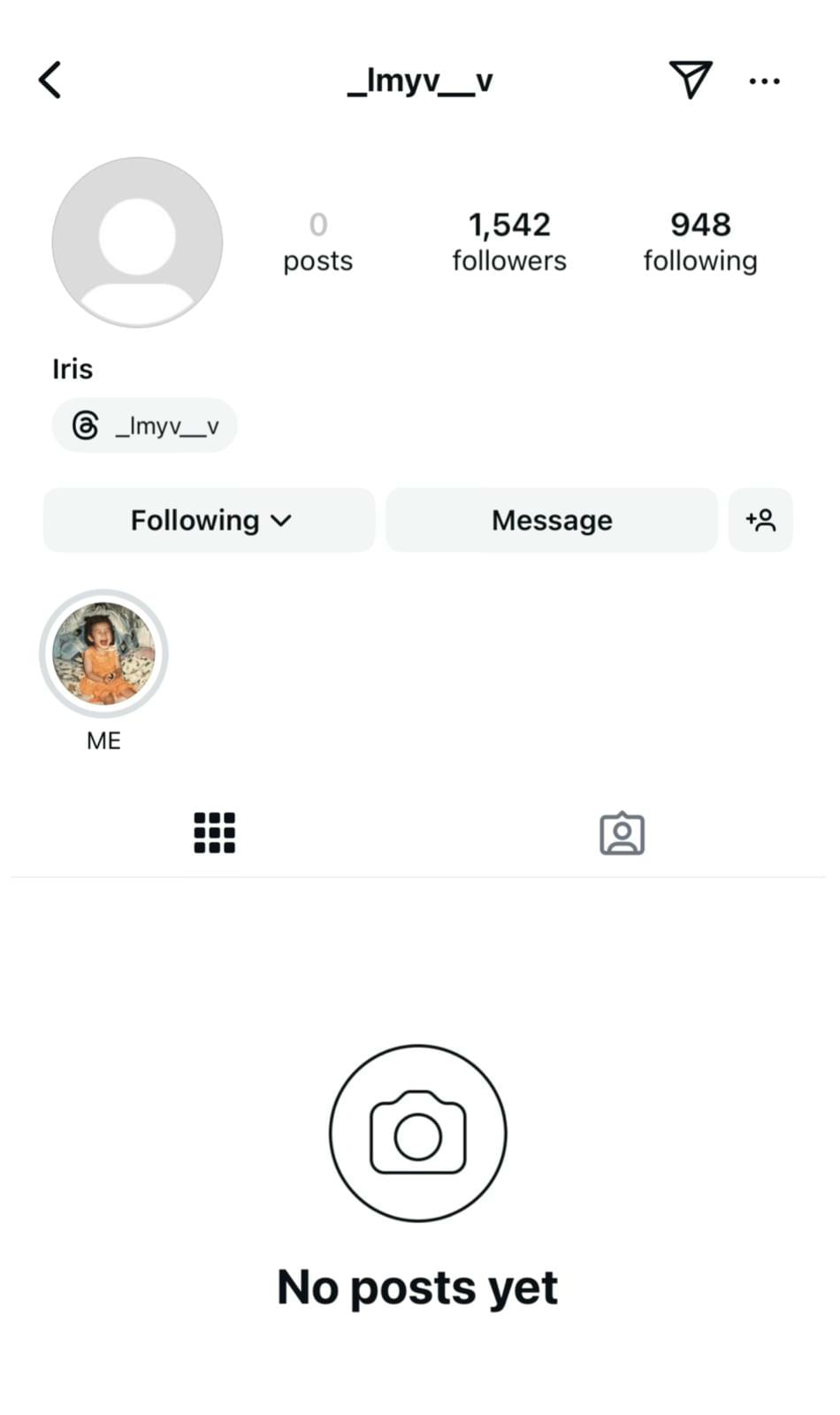Switch to the tagged photos tab

pos(622,833)
